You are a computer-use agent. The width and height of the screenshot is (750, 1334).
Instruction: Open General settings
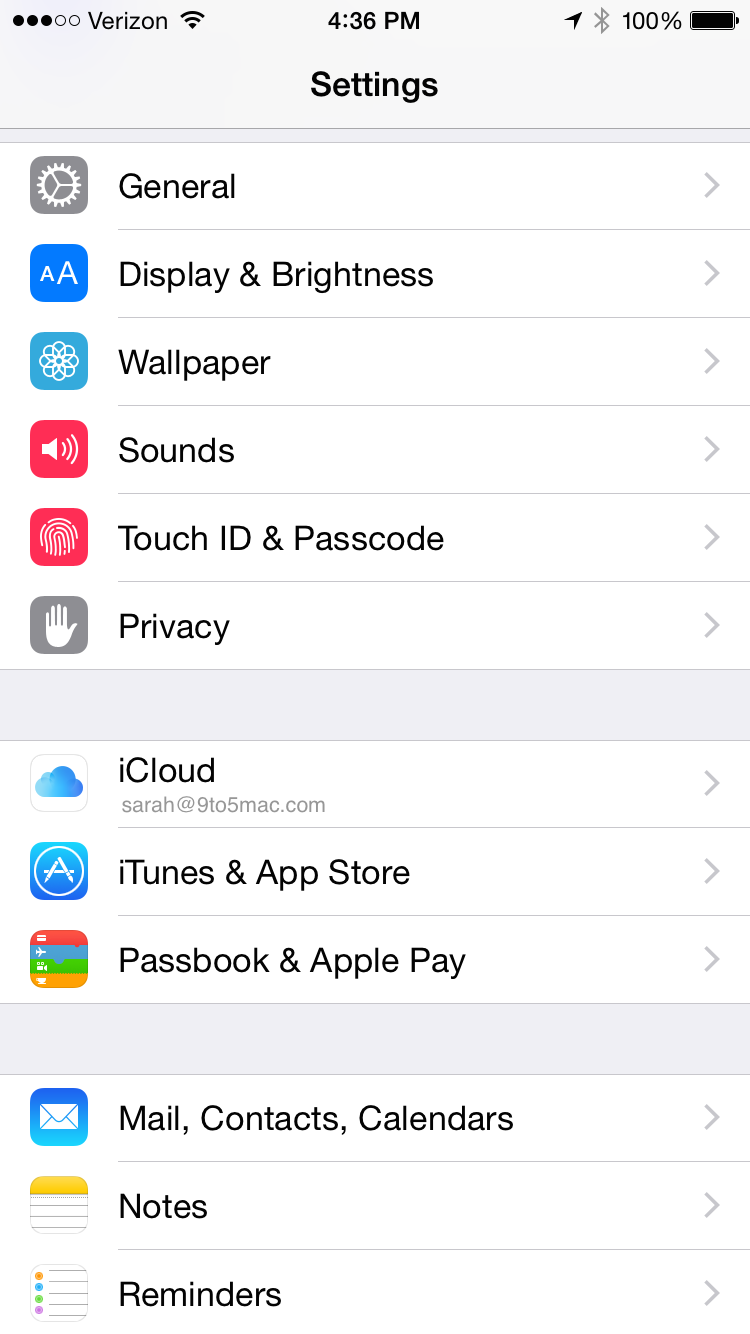tap(375, 186)
